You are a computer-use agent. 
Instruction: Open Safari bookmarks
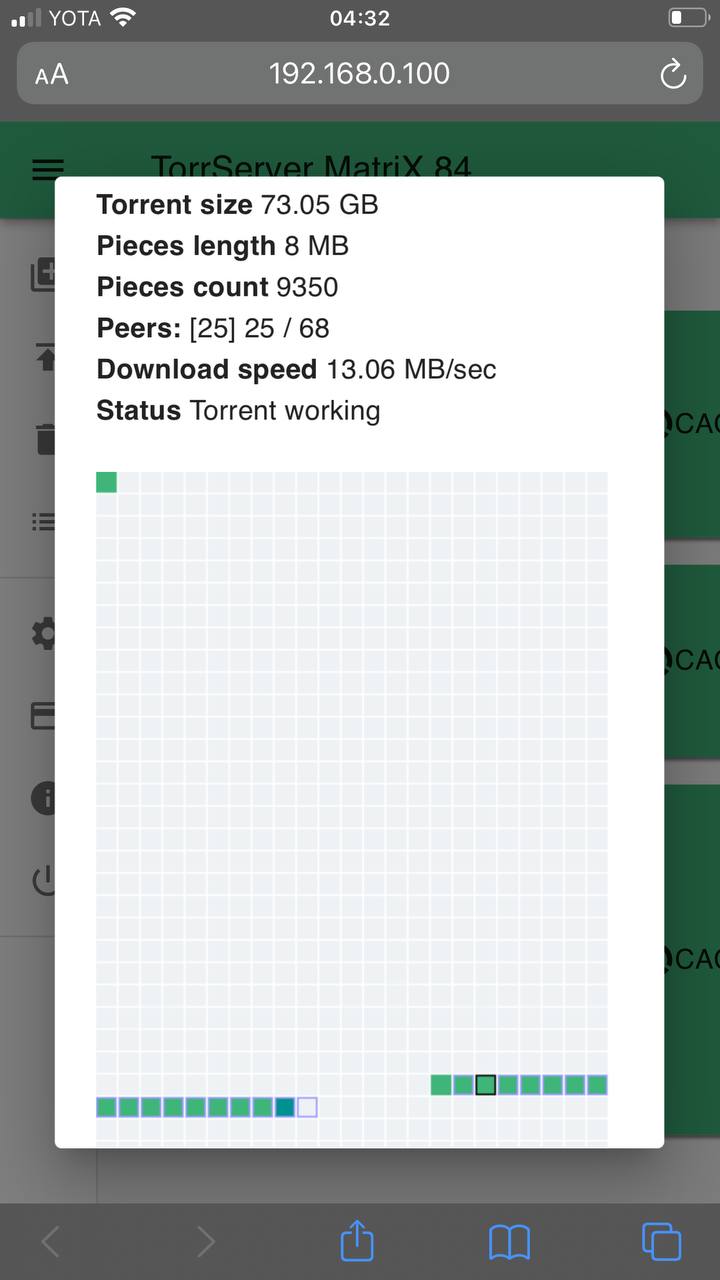click(x=509, y=1243)
